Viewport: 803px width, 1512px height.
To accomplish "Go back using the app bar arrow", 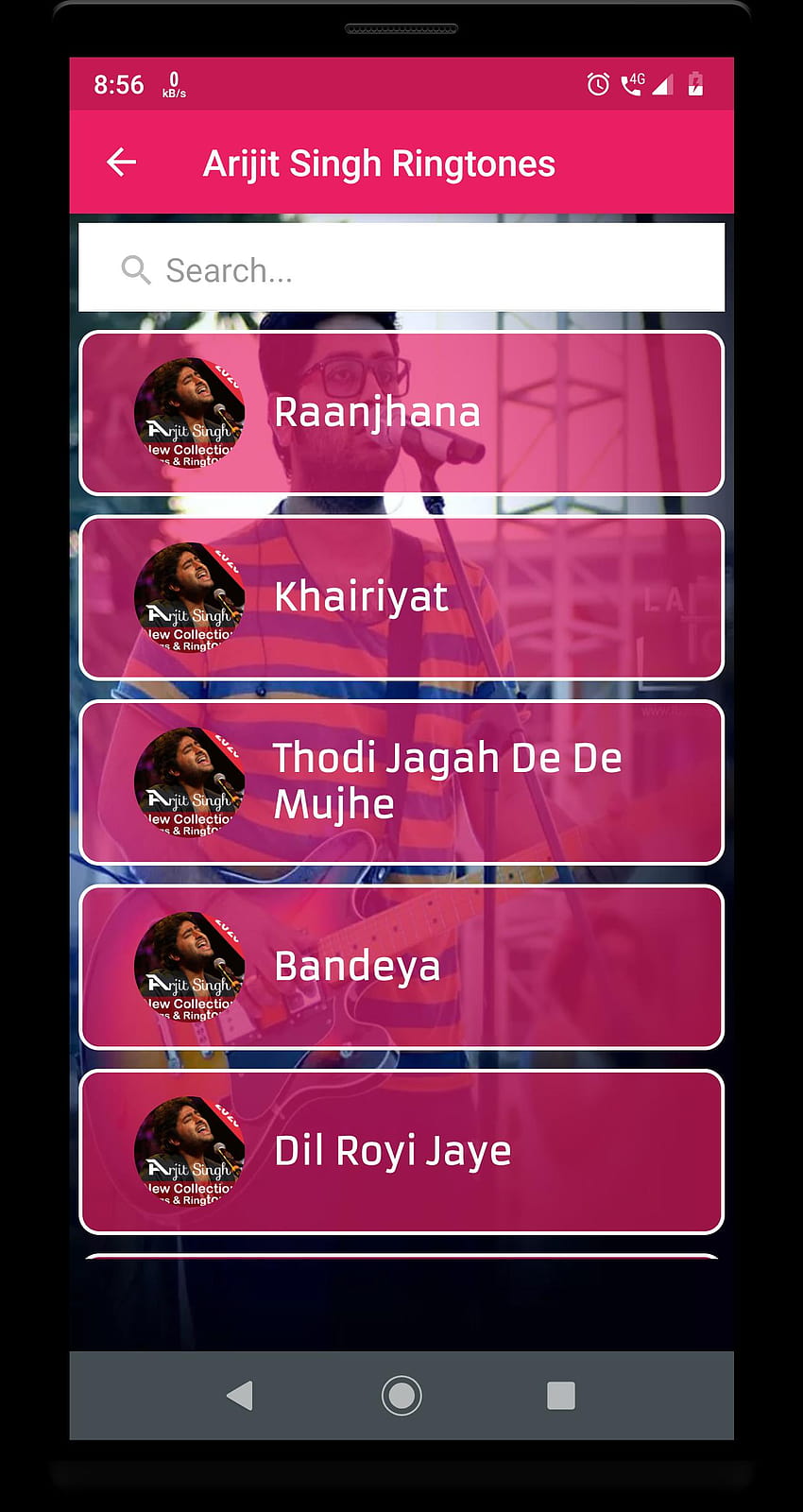I will click(122, 163).
